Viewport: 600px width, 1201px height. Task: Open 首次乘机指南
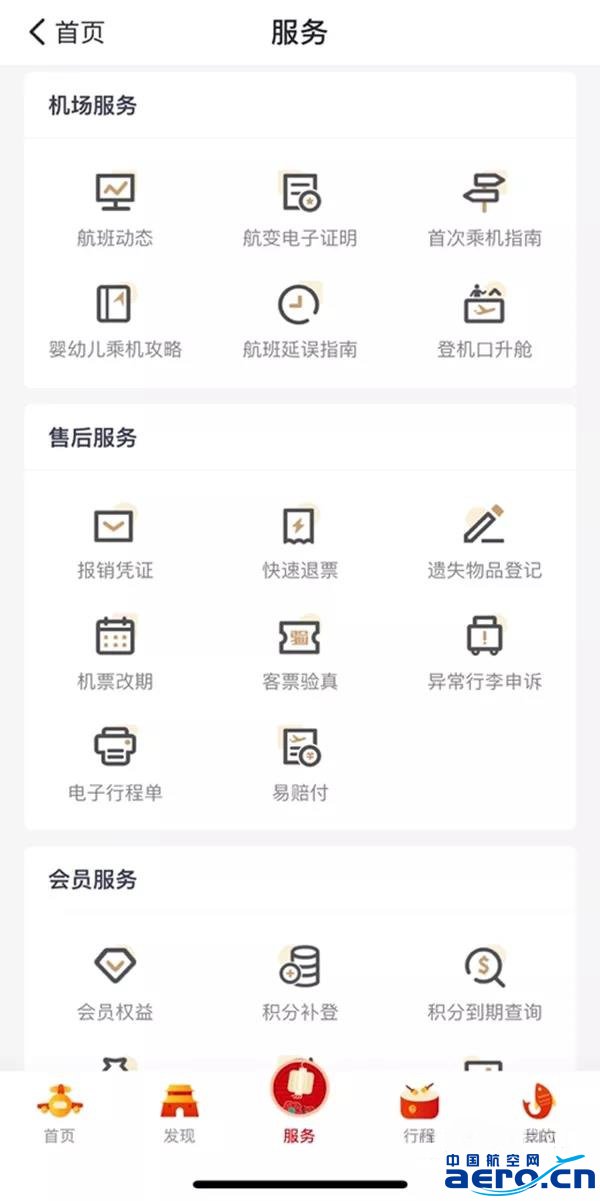click(485, 210)
